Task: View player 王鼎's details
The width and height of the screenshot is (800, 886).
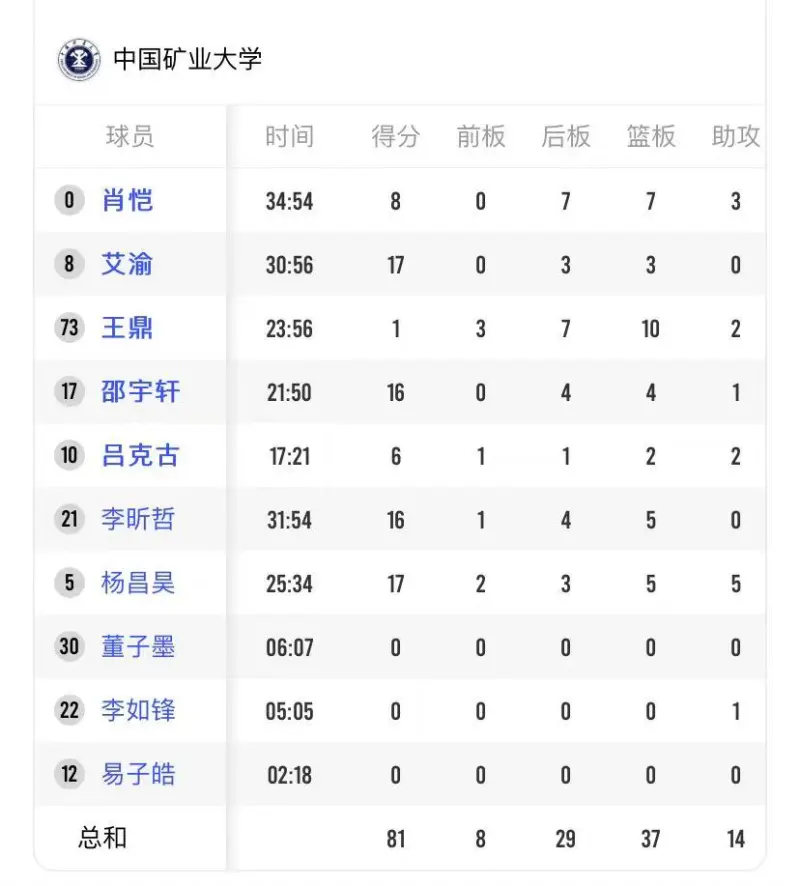Action: pos(127,328)
